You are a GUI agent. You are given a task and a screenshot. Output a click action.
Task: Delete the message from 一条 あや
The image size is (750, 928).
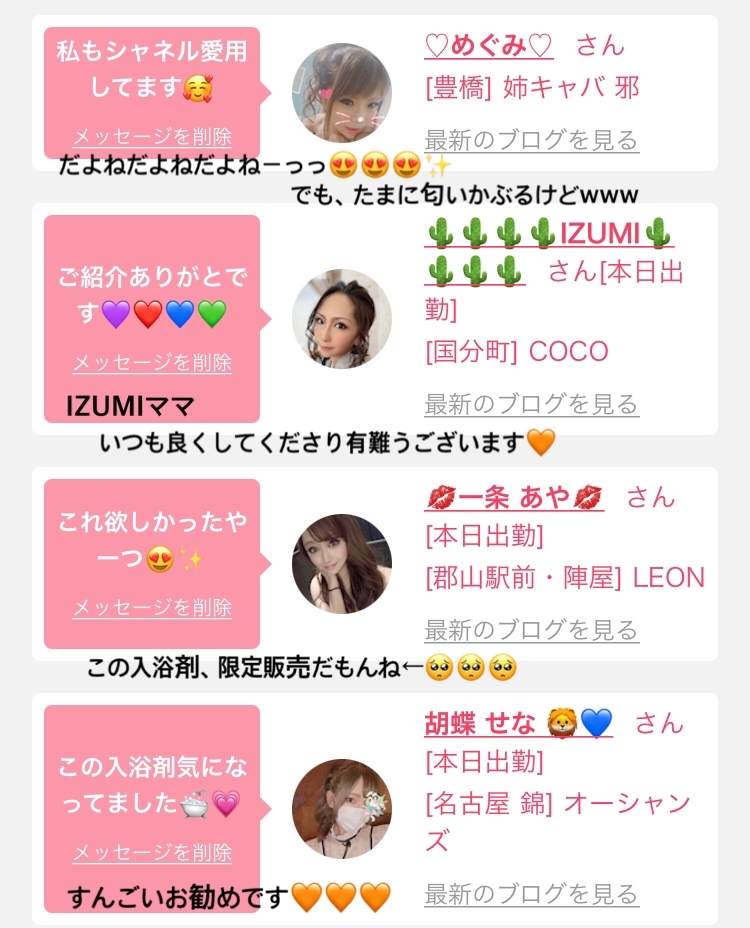click(x=152, y=608)
